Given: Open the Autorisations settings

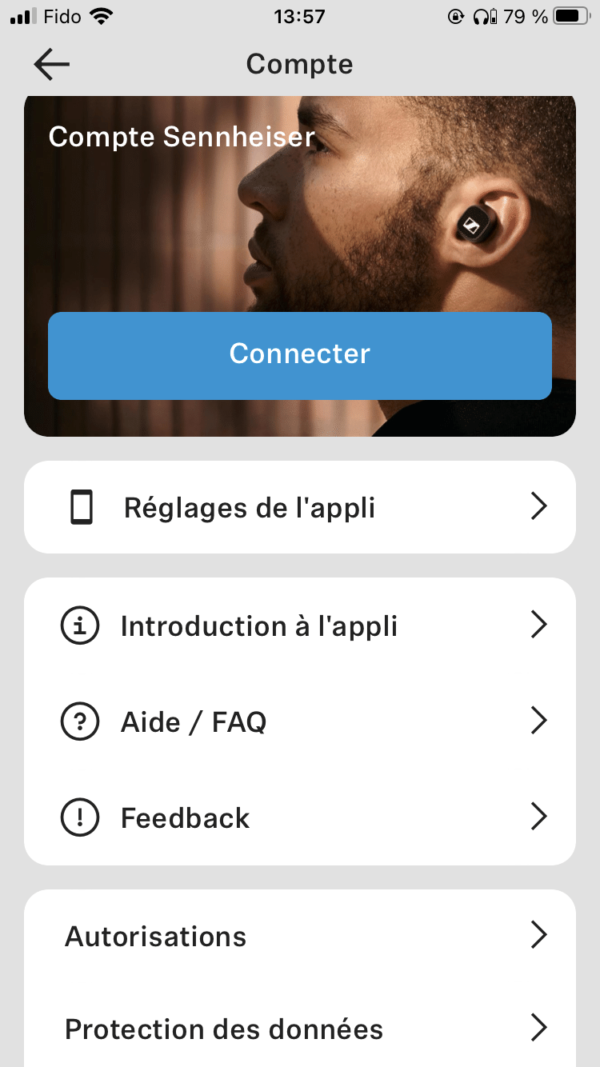Looking at the screenshot, I should (x=300, y=936).
